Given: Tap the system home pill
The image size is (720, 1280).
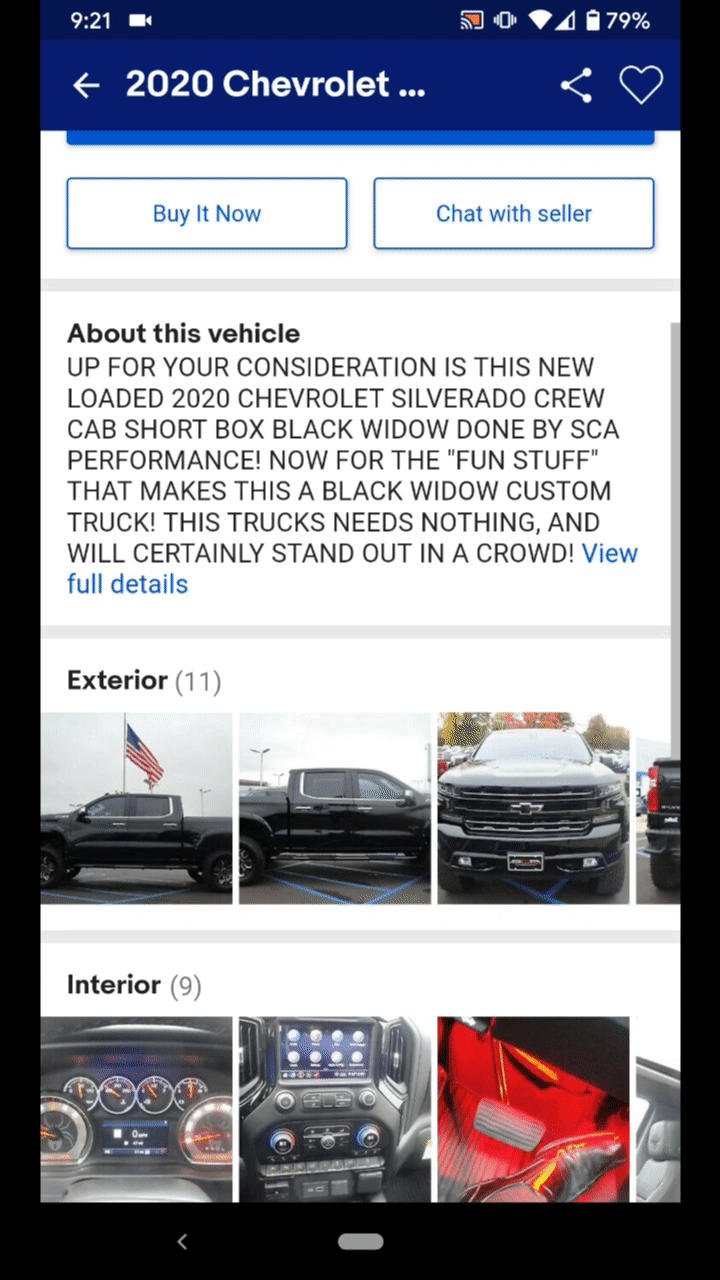Looking at the screenshot, I should (x=360, y=1241).
